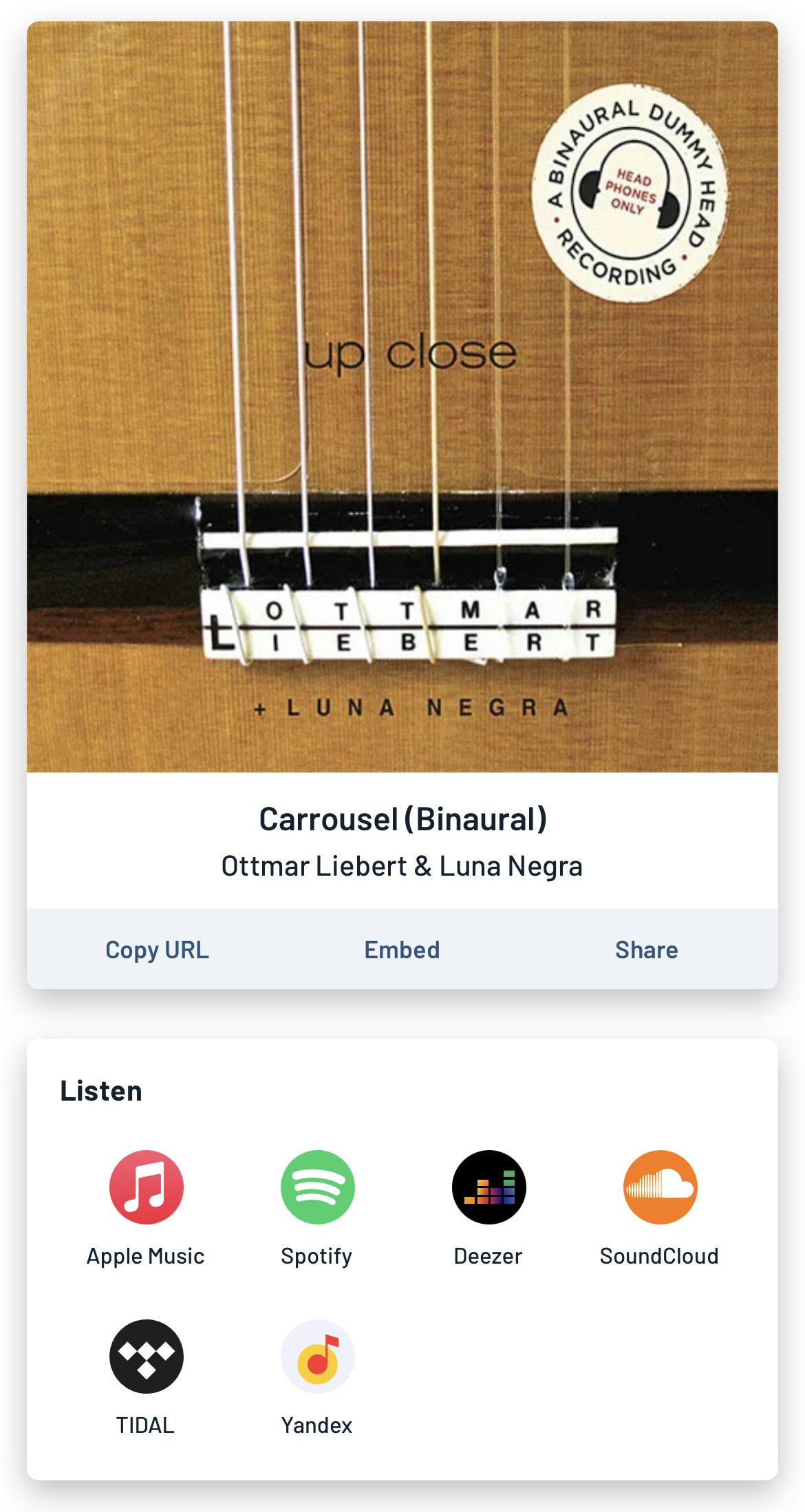Play the song on Deezer
805x1512 pixels.
pyautogui.click(x=489, y=1187)
